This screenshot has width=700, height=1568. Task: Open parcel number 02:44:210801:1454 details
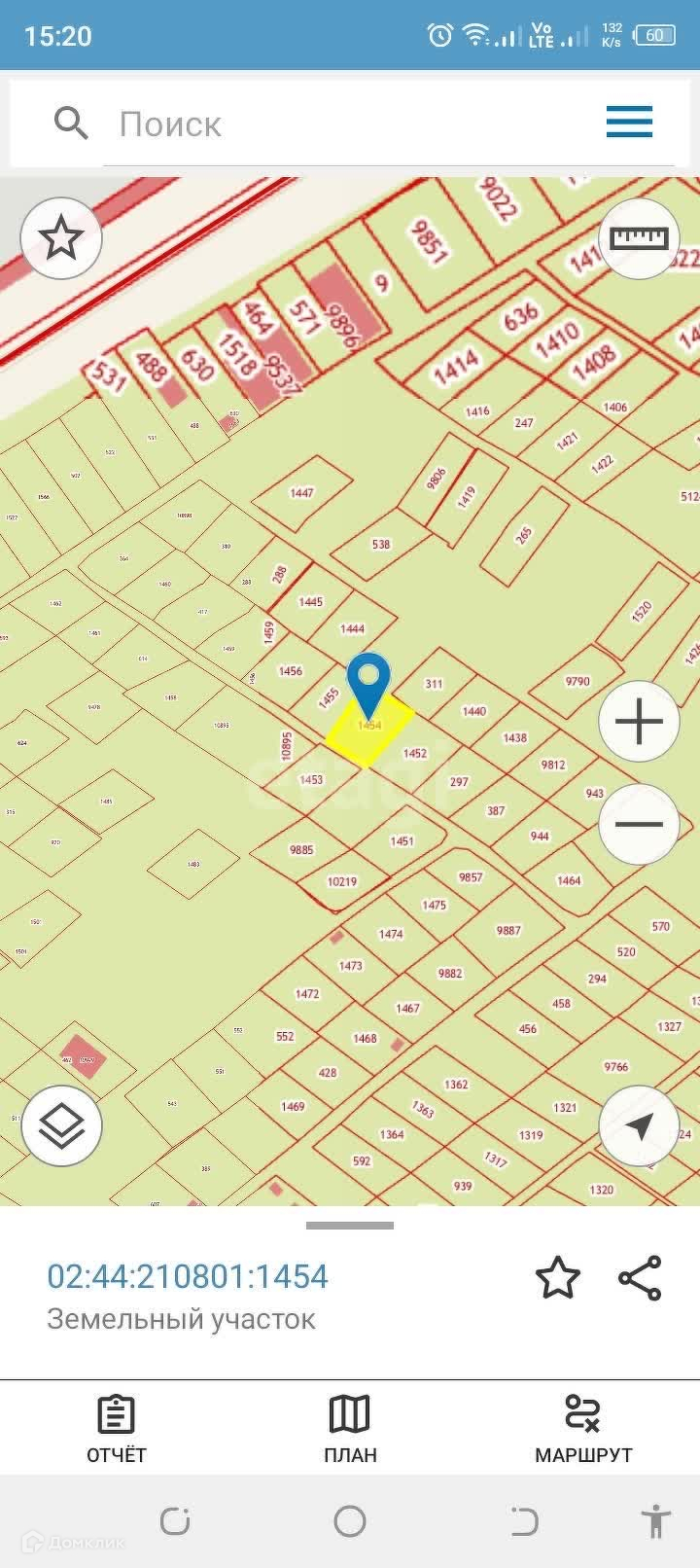click(x=188, y=1276)
